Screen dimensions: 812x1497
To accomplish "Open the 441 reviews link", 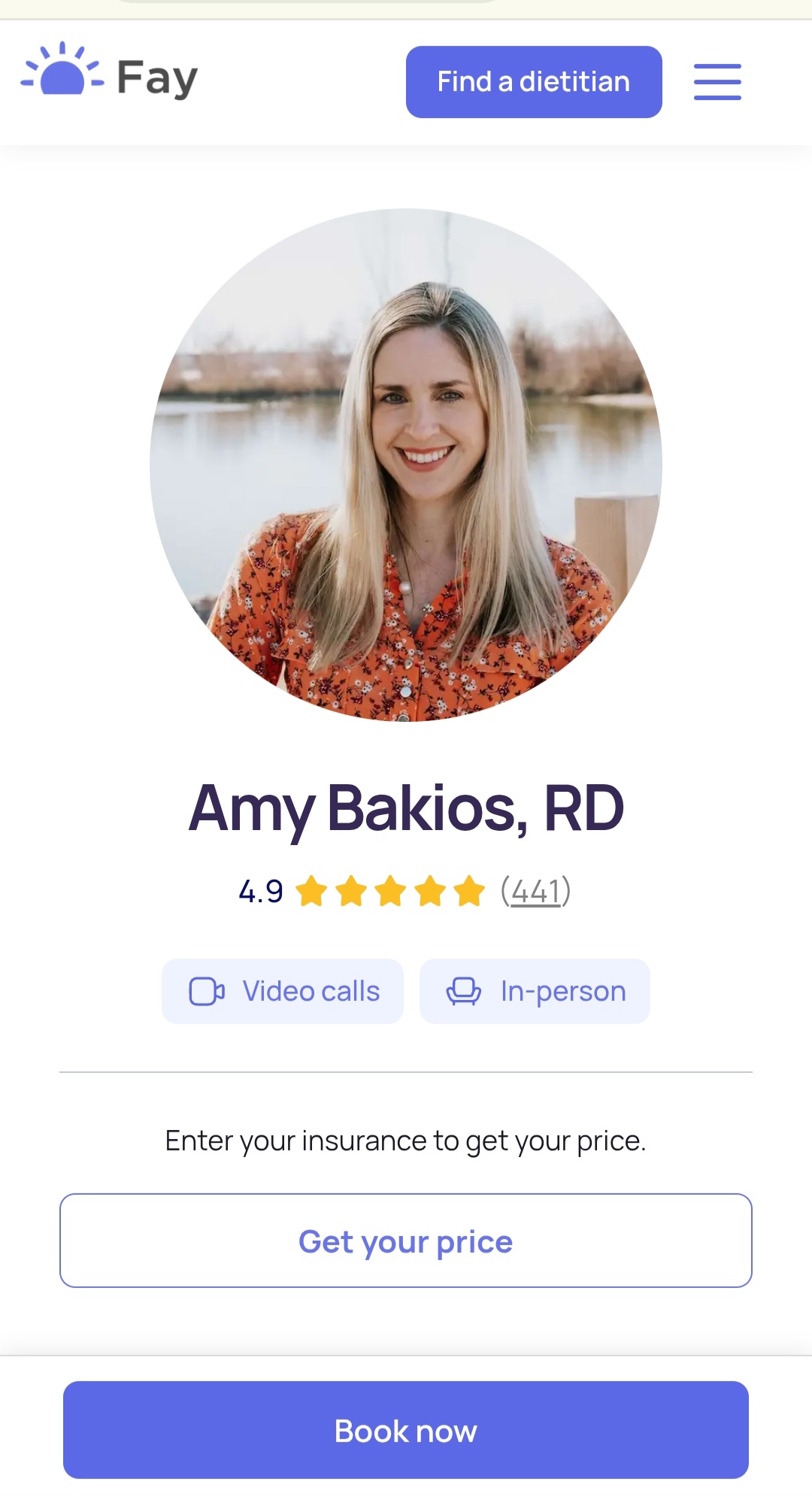I will point(535,891).
